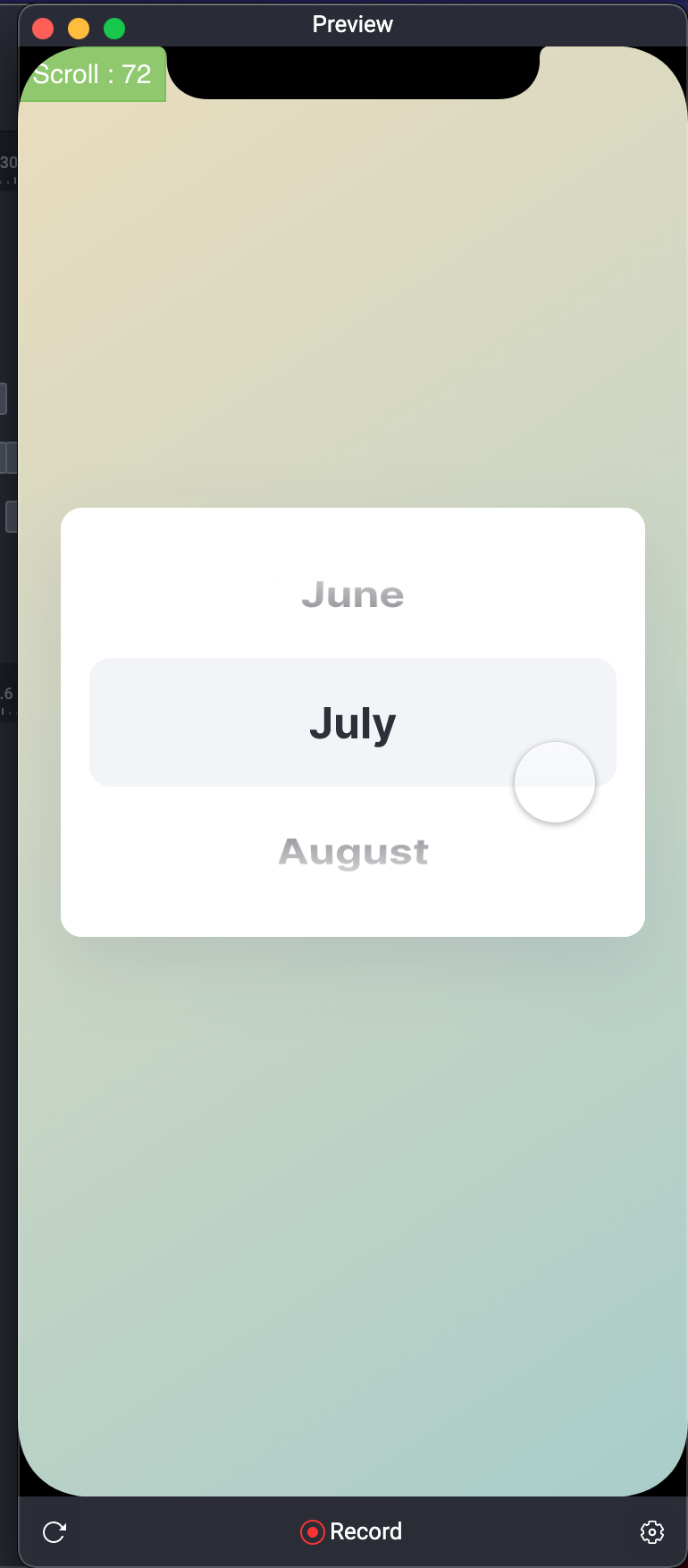This screenshot has width=688, height=1568.
Task: Tap the selected July row
Action: [x=352, y=722]
